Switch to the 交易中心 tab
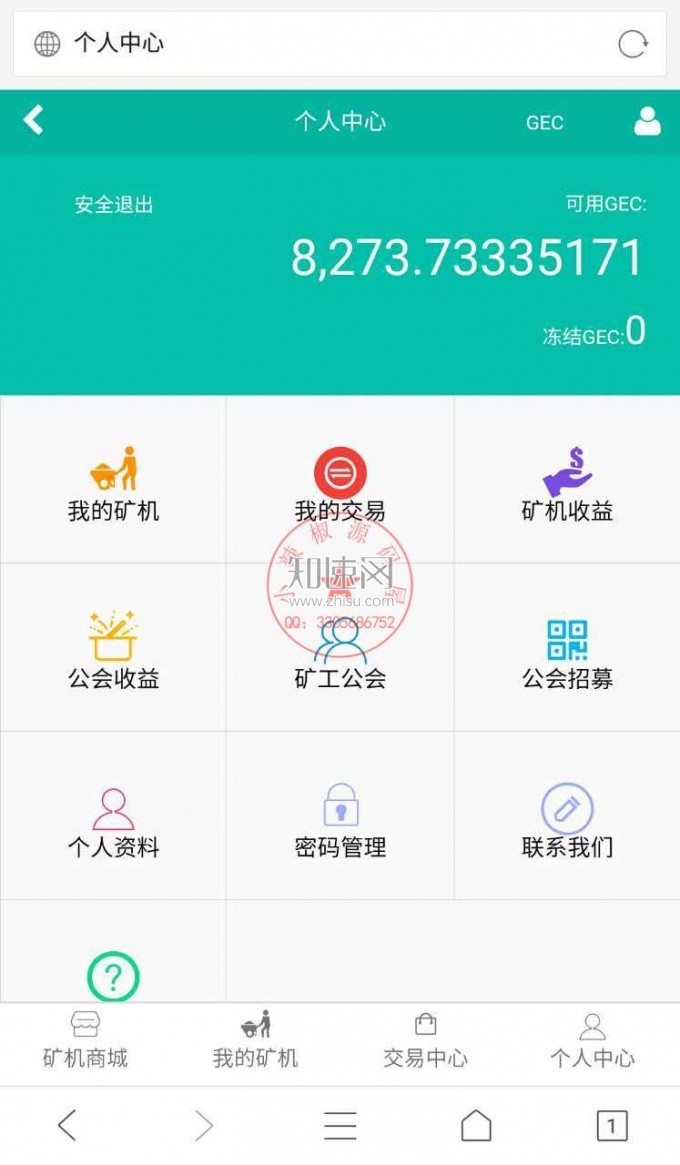 [425, 1041]
